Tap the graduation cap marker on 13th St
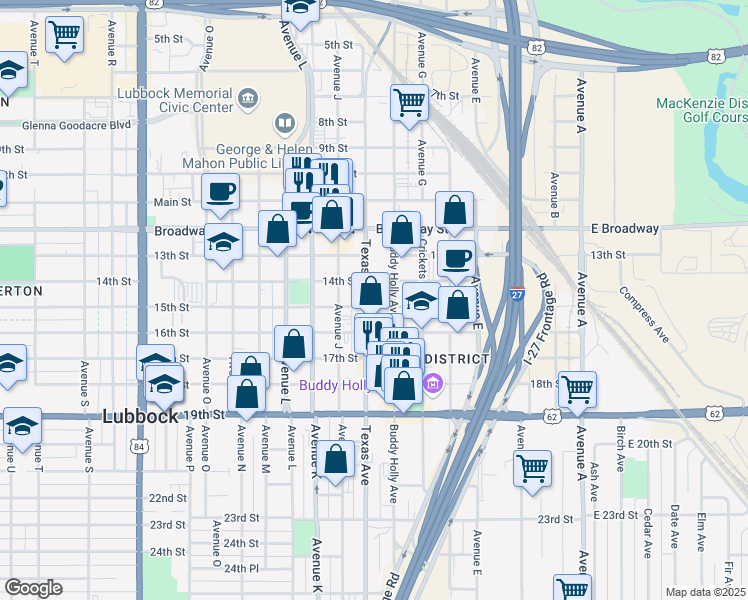748x600 pixels. 224,243
